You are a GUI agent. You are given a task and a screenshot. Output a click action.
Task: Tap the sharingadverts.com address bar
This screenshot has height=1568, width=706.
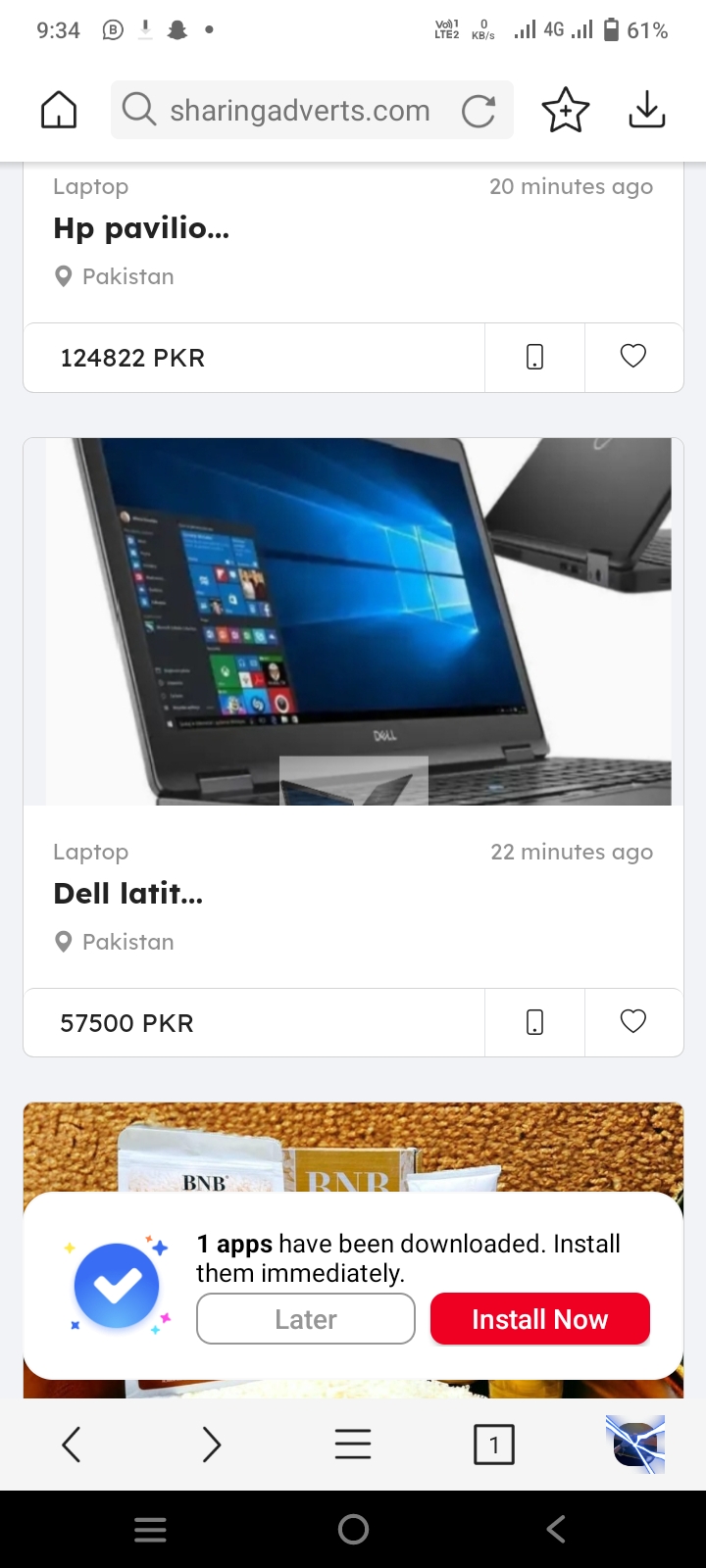pos(299,111)
